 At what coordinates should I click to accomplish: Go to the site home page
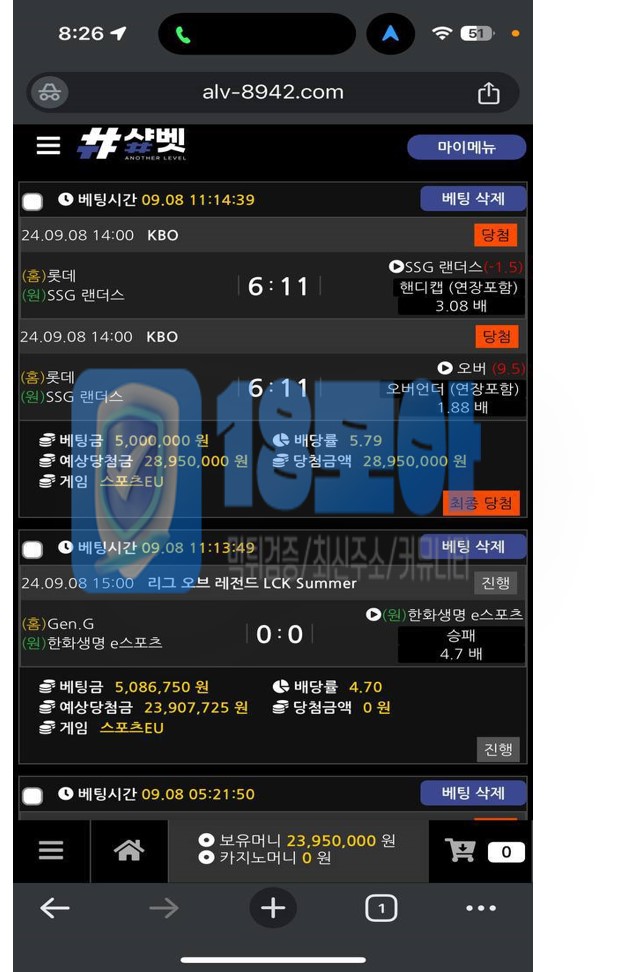129,851
